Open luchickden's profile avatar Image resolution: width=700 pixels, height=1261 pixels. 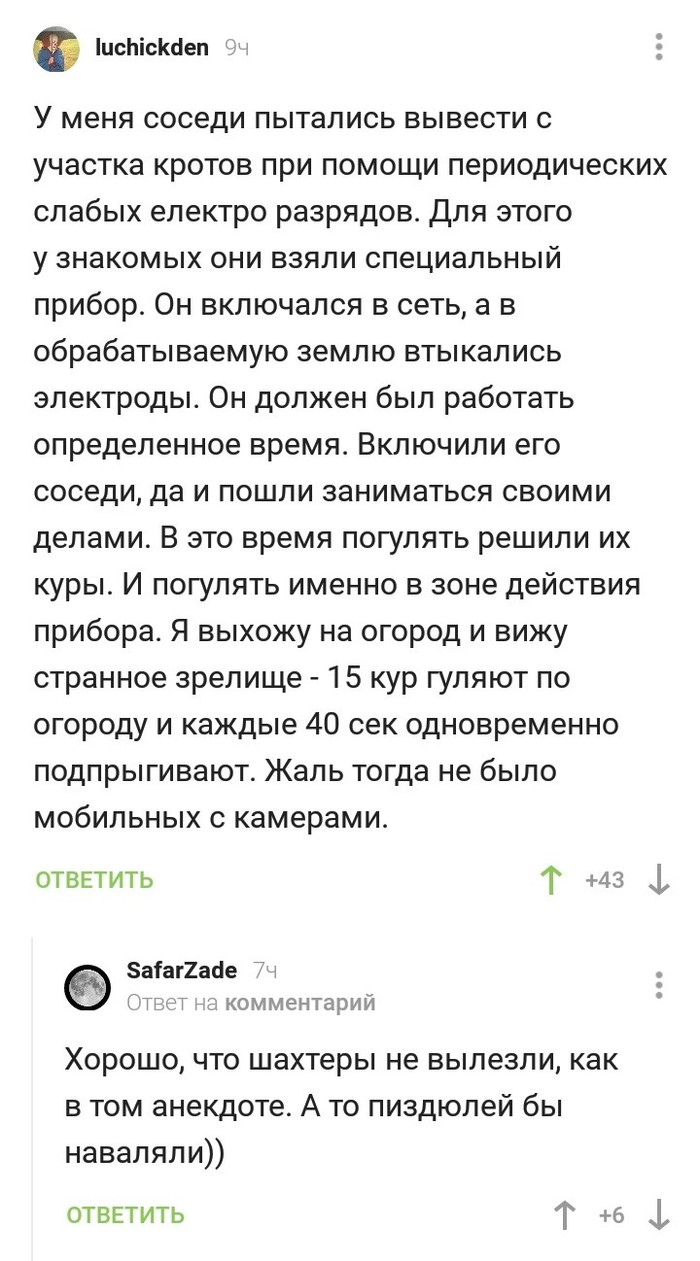point(57,49)
